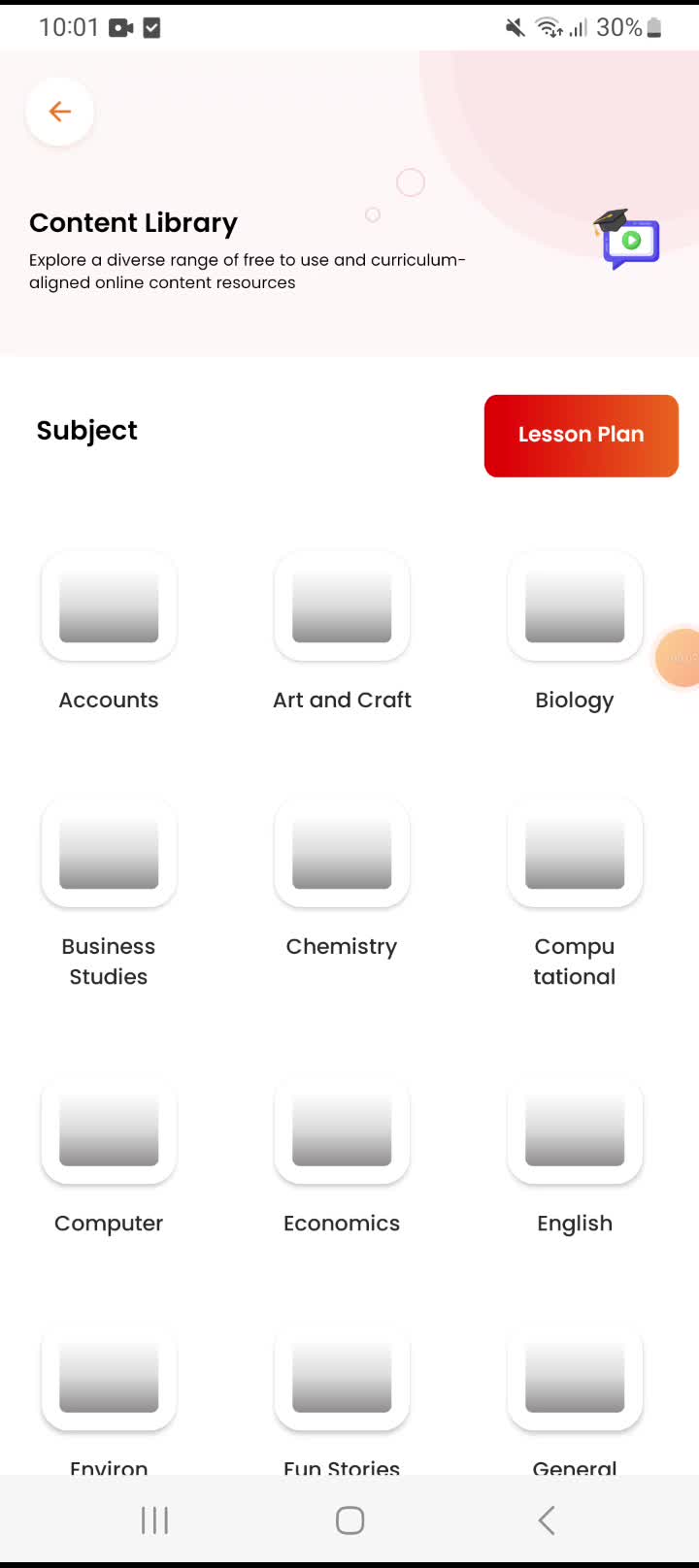Go to the system home screen
The height and width of the screenshot is (1568, 699).
[349, 1520]
